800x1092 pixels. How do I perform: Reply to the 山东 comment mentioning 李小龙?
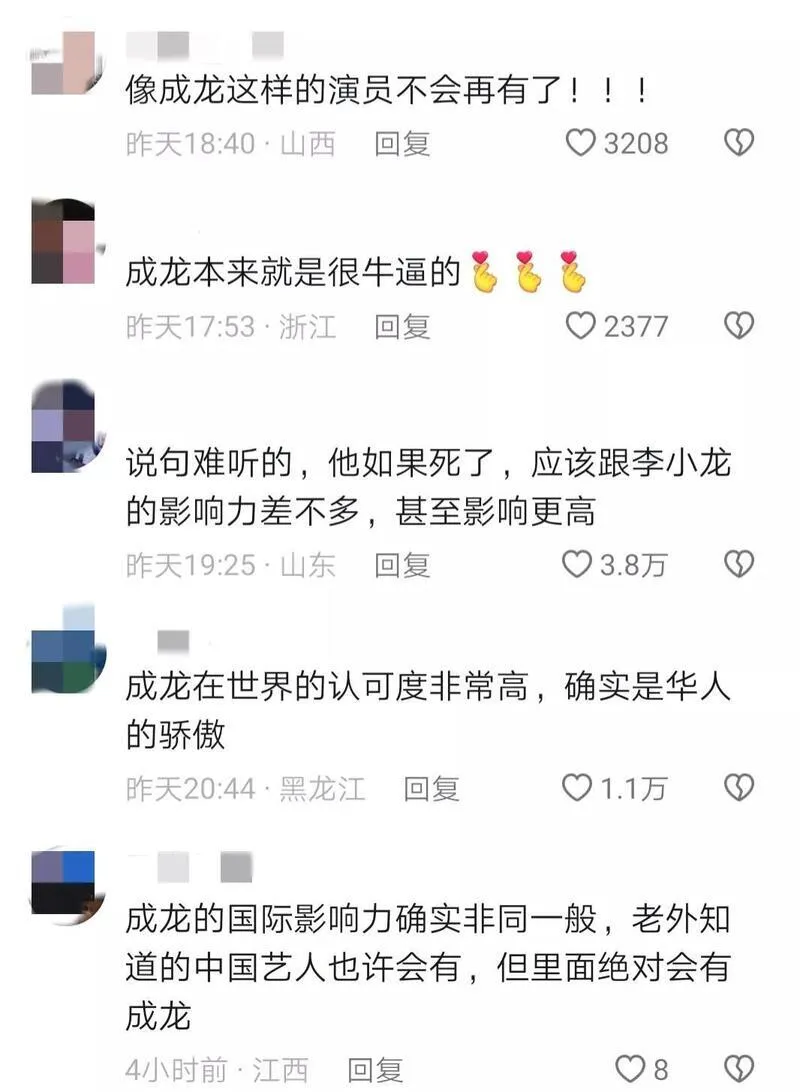pos(402,565)
